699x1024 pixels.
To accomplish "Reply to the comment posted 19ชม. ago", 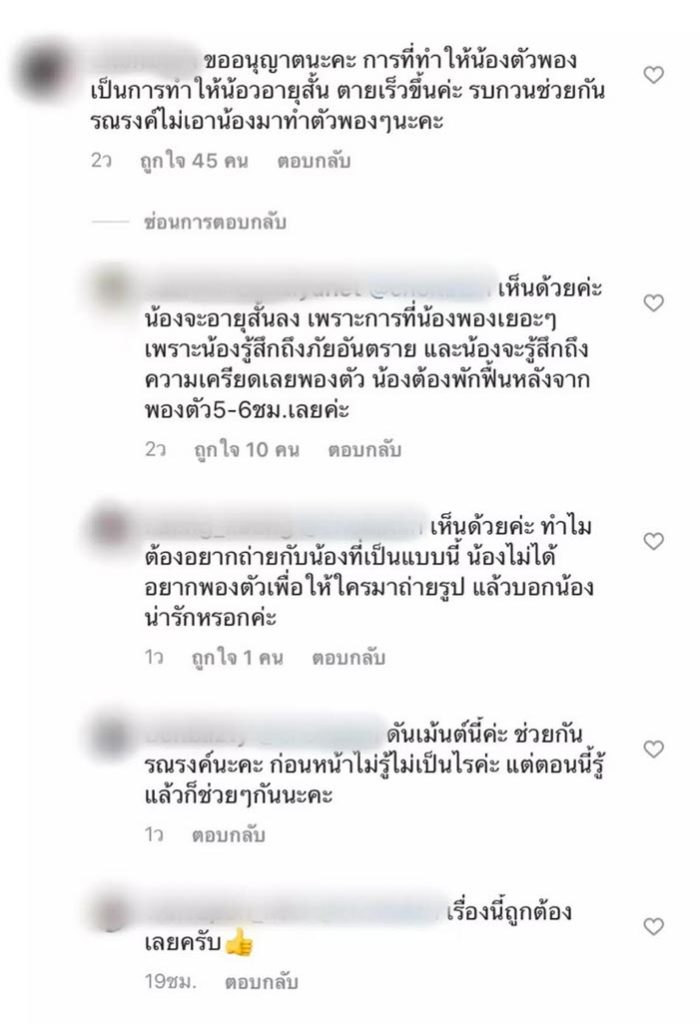I will [x=260, y=981].
